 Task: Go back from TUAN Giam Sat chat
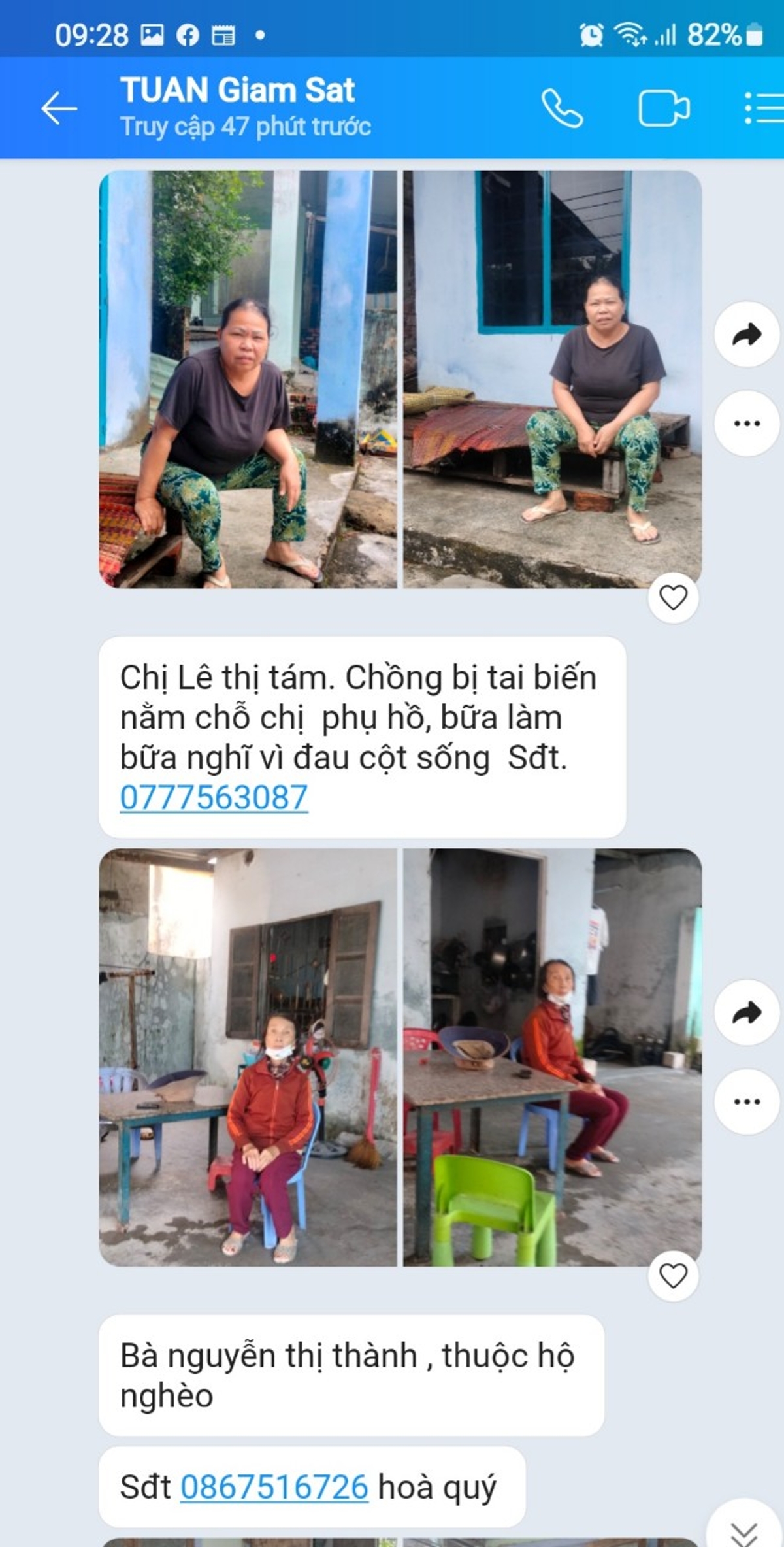click(x=59, y=108)
